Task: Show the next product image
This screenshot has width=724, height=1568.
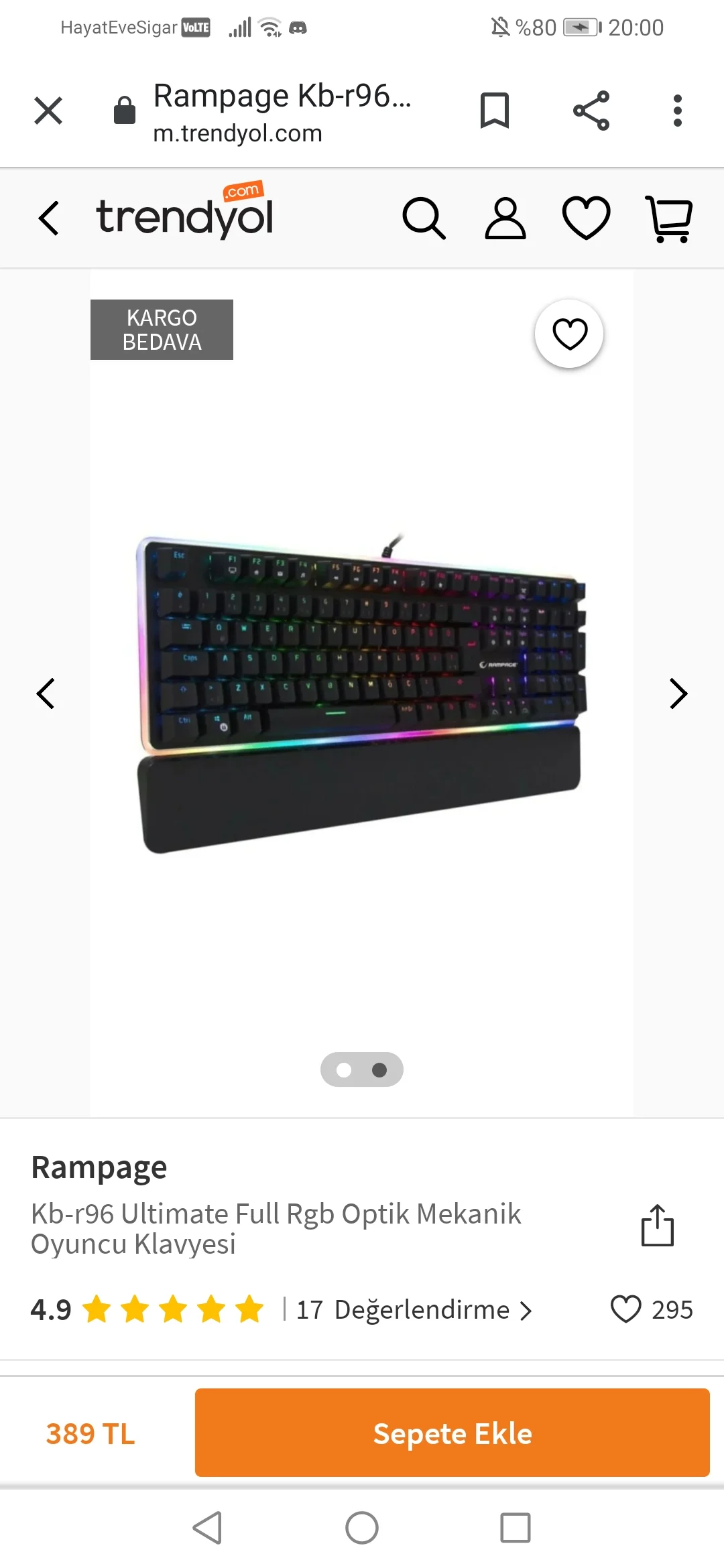Action: tap(678, 694)
